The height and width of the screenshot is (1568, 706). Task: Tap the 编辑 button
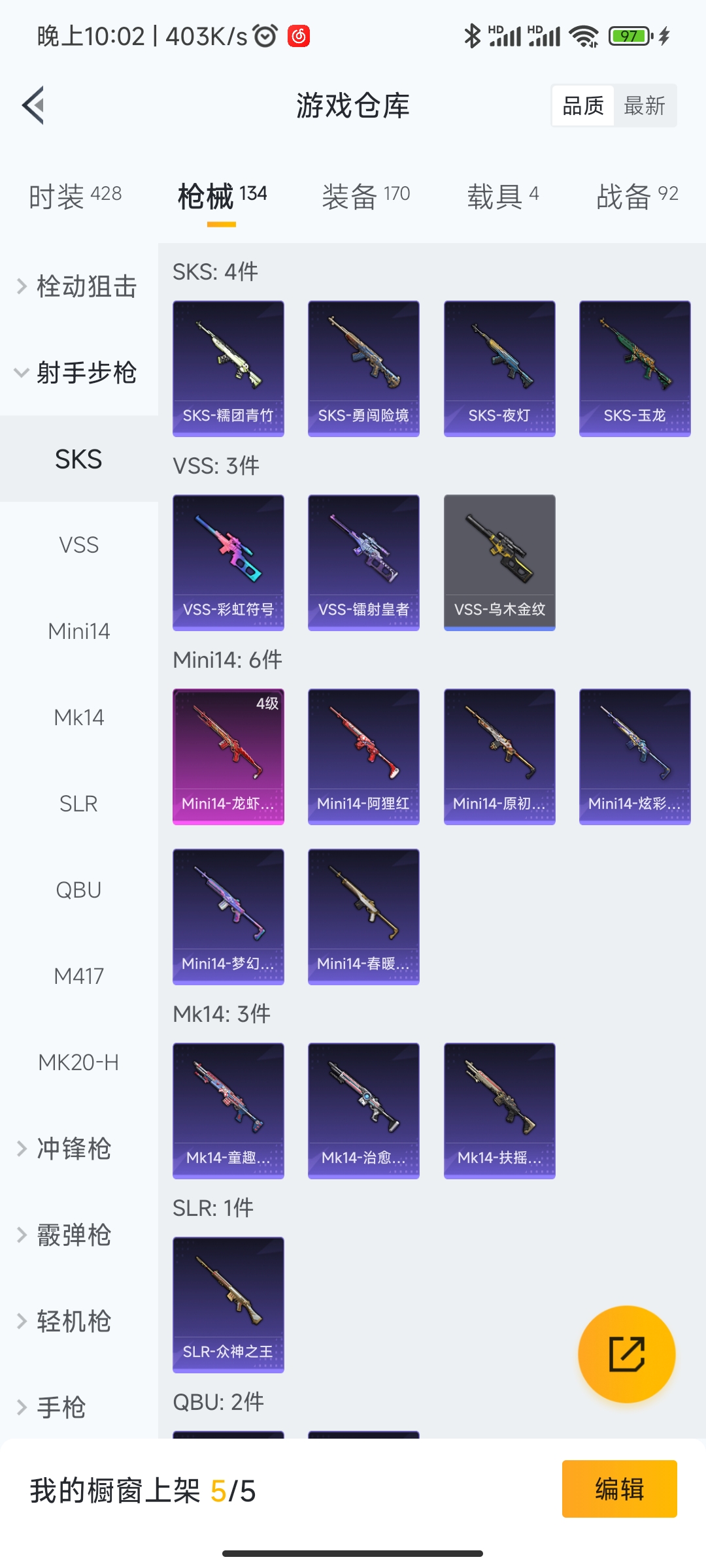click(x=619, y=1489)
